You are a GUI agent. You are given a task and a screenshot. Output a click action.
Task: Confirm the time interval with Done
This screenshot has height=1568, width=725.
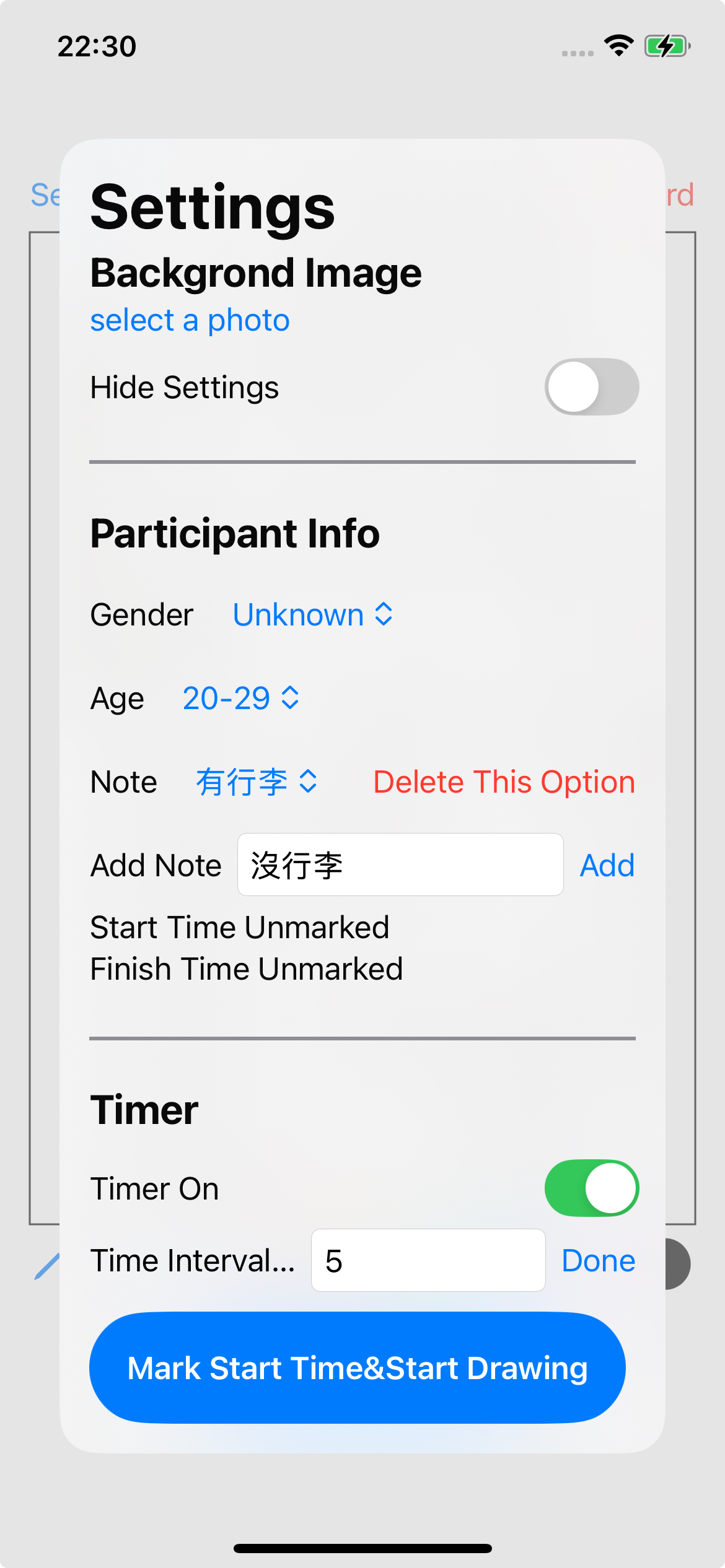pyautogui.click(x=598, y=1261)
